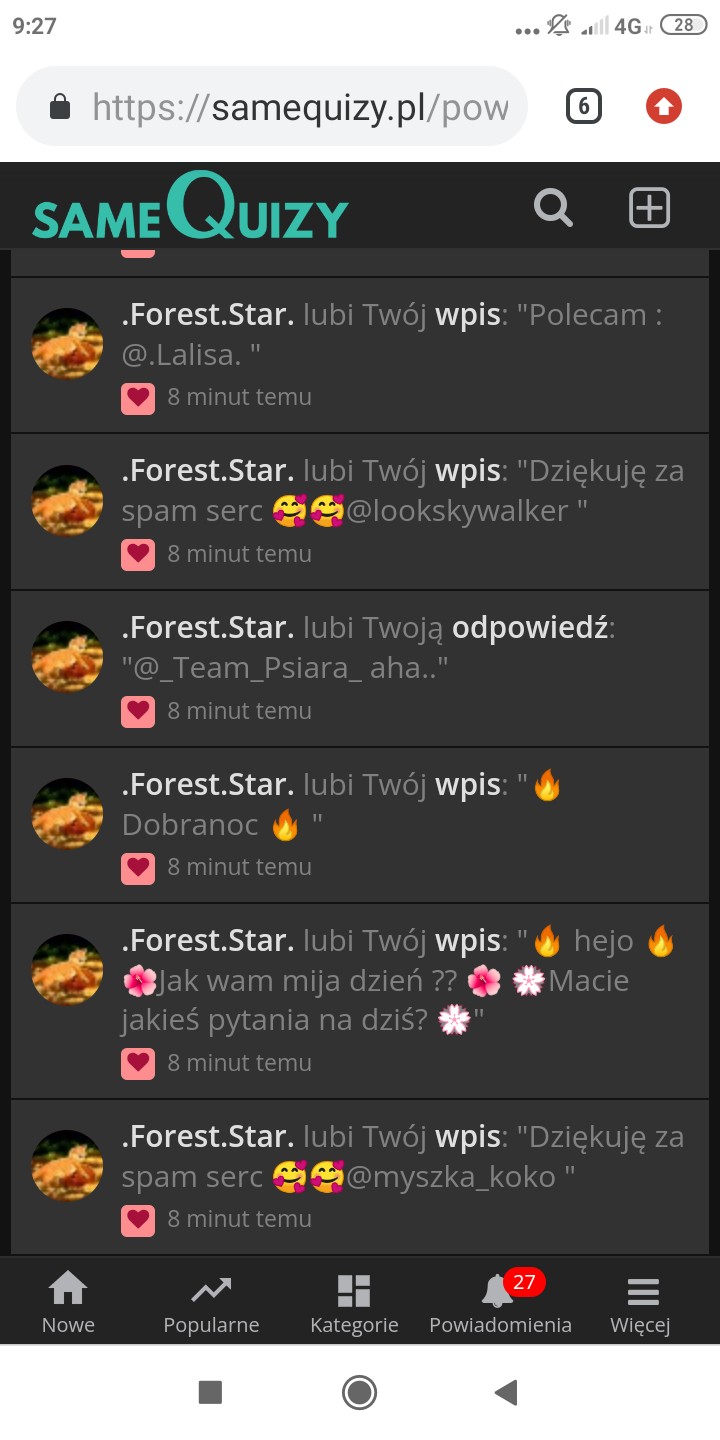
Task: Open notification mentioning @lookskywalker
Action: pyautogui.click(x=360, y=512)
